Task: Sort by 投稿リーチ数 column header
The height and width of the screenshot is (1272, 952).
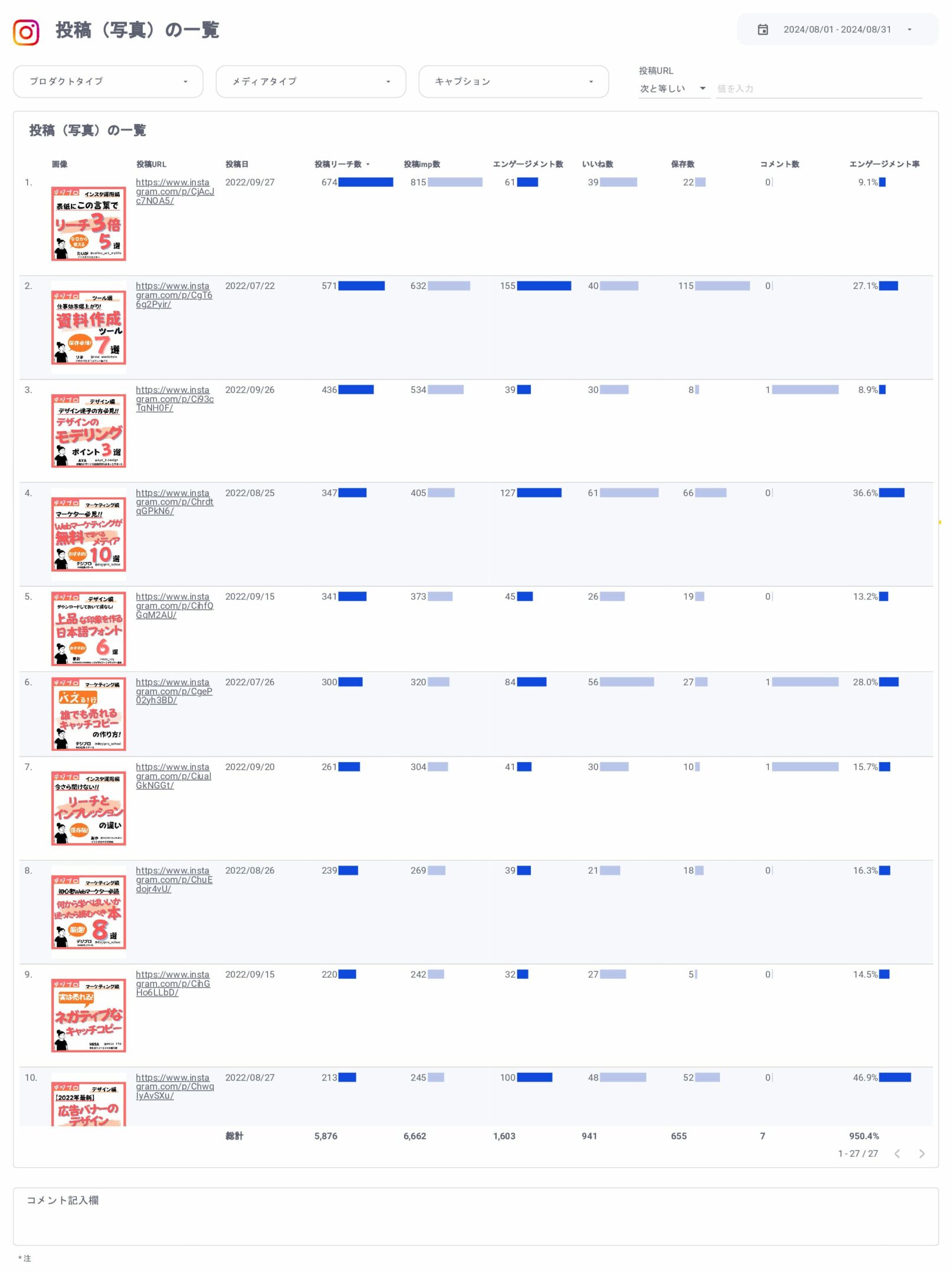Action: 338,164
